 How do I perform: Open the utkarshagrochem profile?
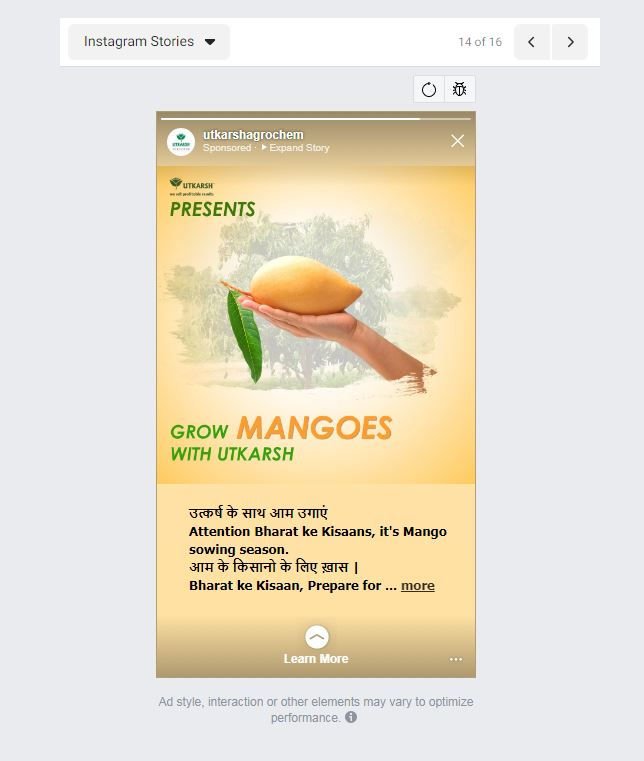pyautogui.click(x=253, y=134)
